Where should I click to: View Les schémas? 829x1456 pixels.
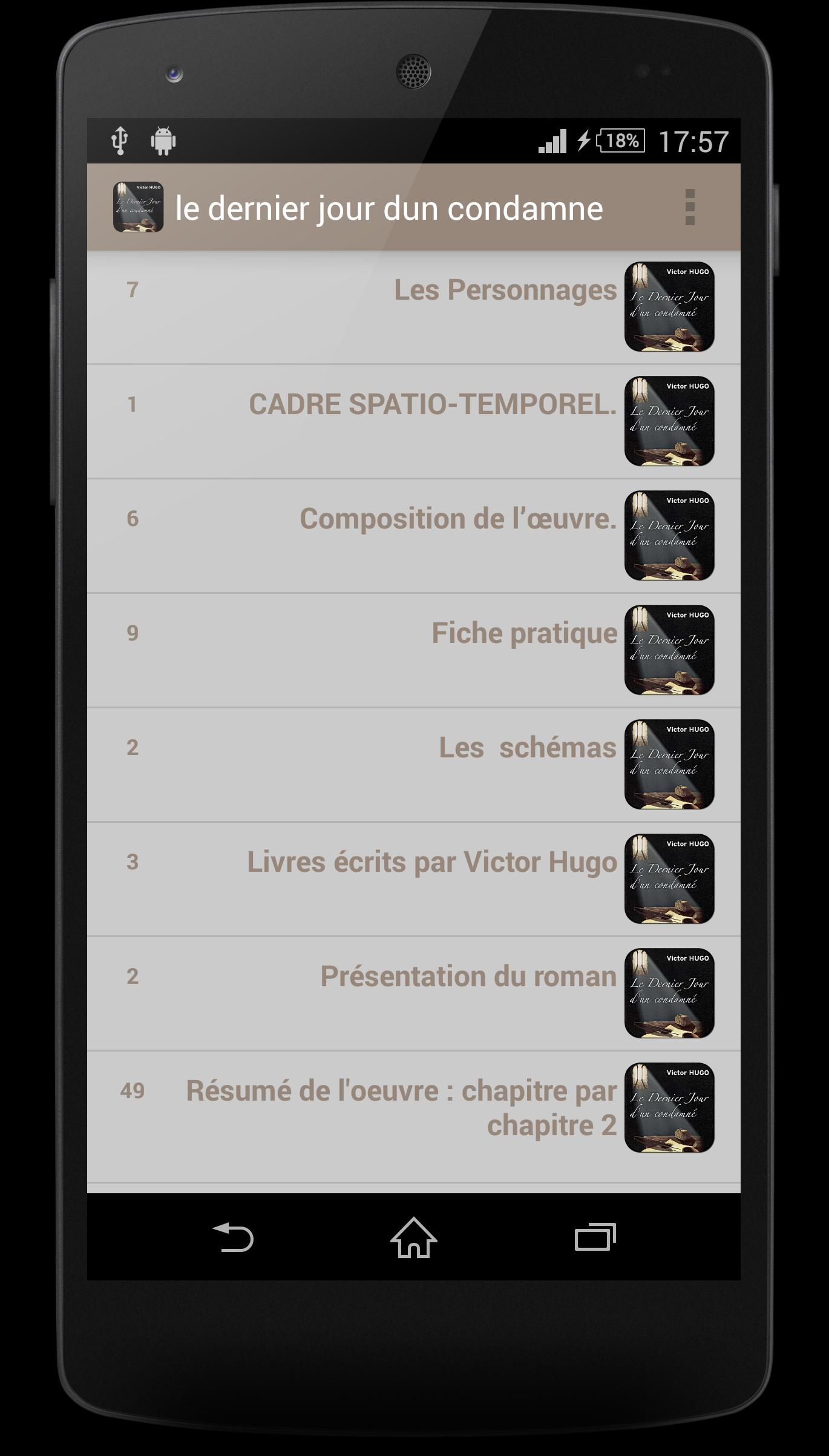point(526,748)
